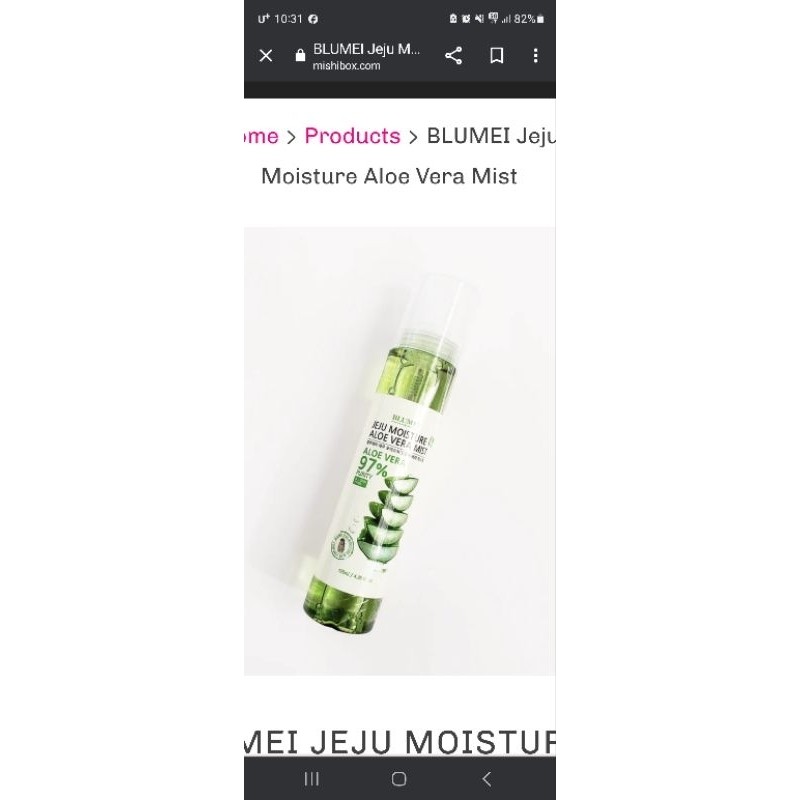This screenshot has height=800, width=800.
Task: Go to the Home breadcrumb link
Action: tap(261, 136)
